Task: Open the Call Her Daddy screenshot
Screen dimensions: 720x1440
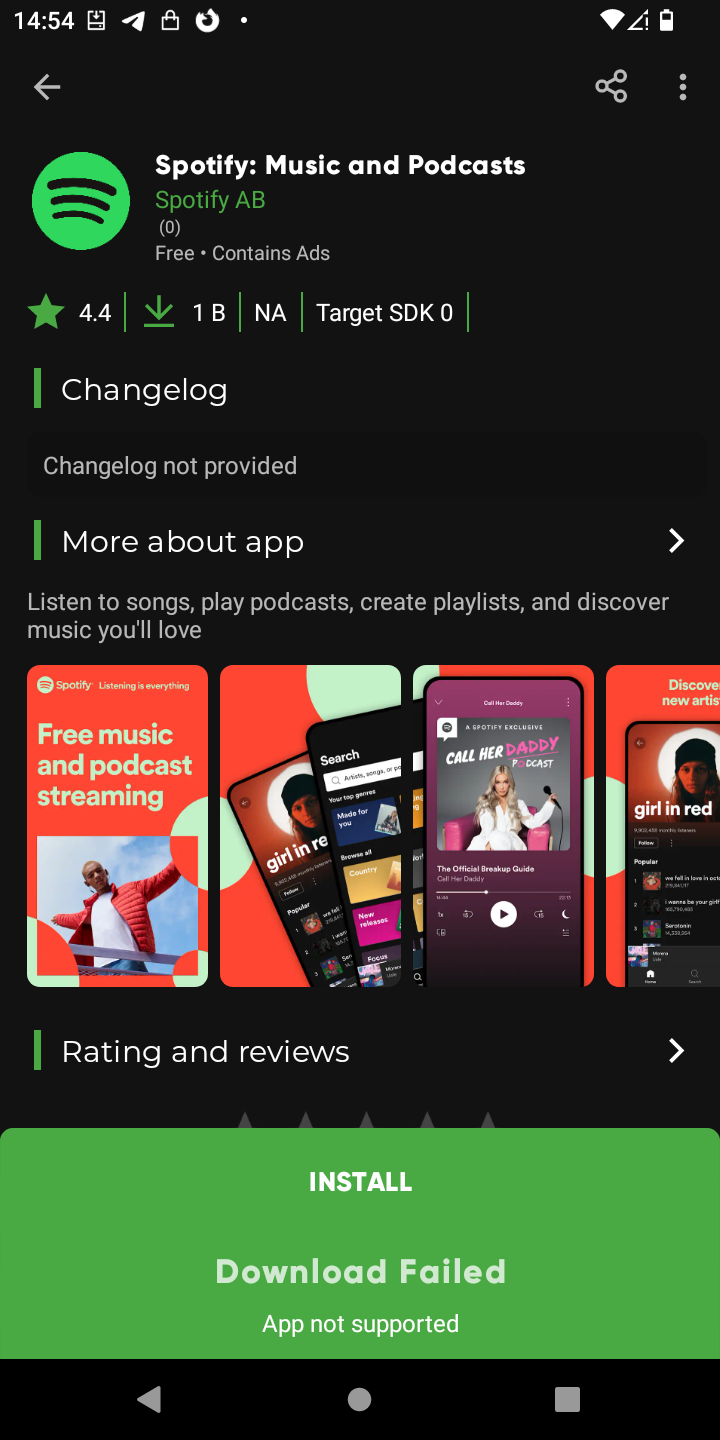Action: click(502, 825)
